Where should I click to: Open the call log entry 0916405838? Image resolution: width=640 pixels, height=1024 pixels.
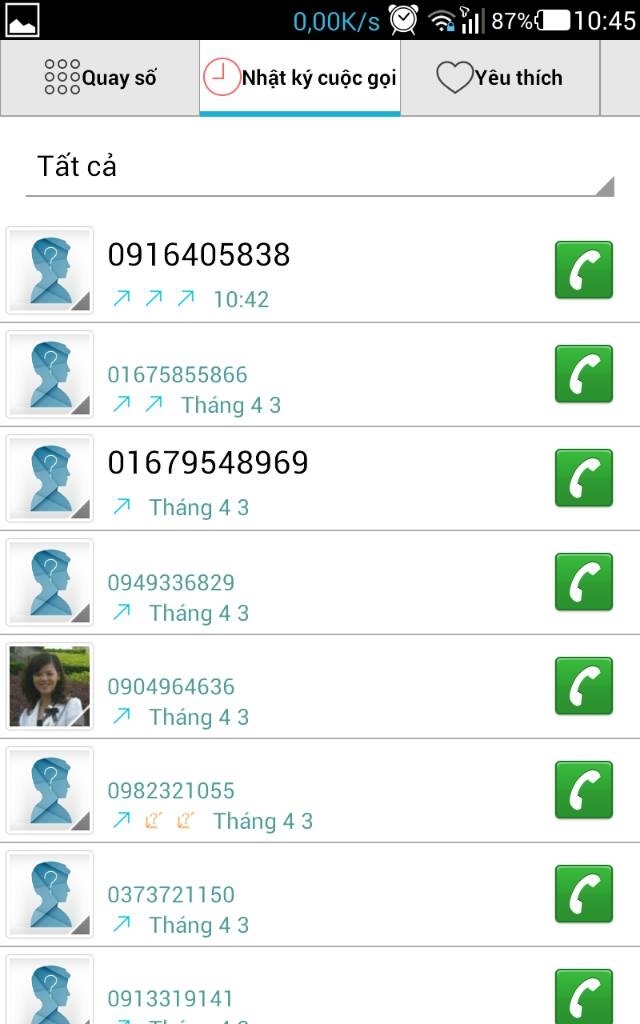pos(320,270)
